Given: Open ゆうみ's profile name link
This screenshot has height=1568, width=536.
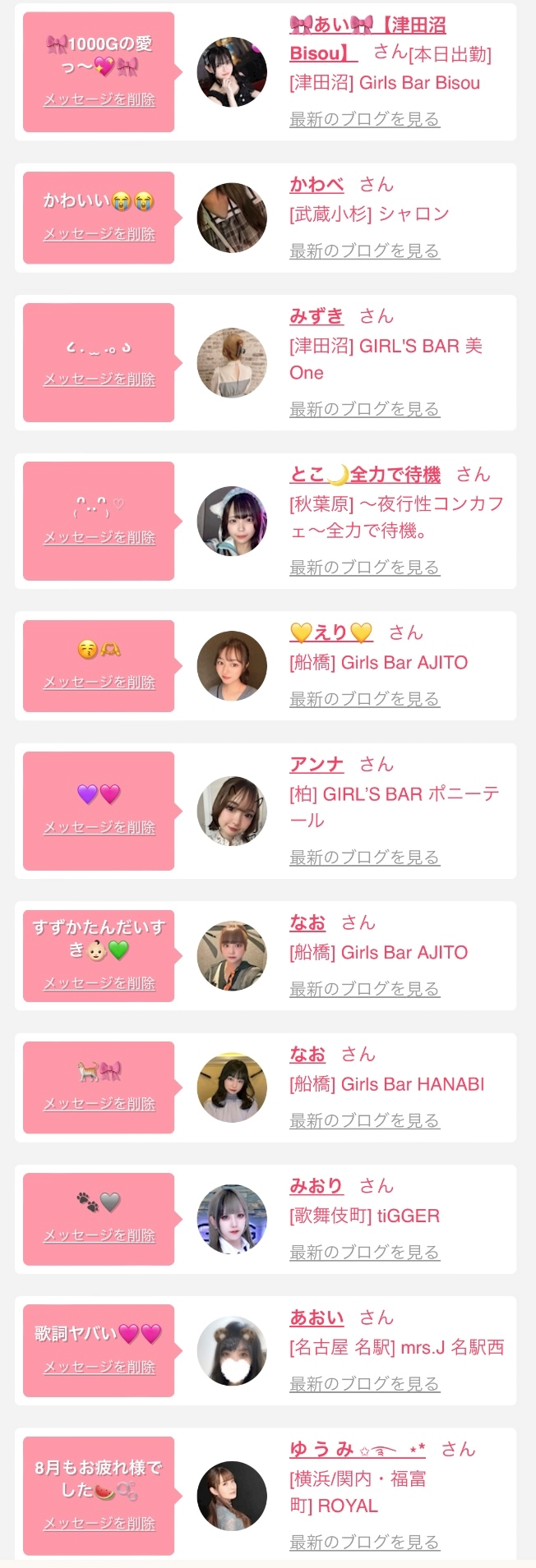Looking at the screenshot, I should pos(357,1450).
